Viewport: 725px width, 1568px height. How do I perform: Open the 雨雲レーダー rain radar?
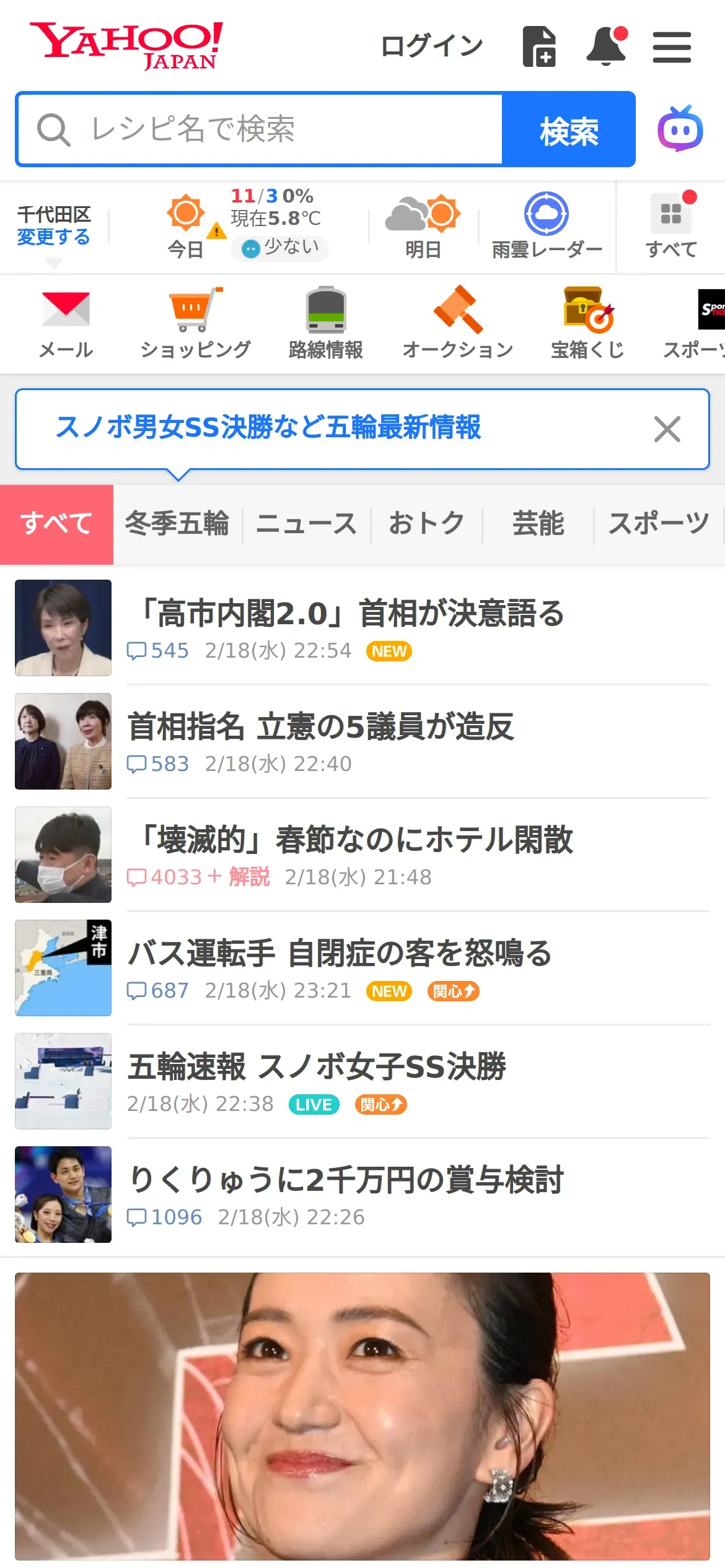(547, 225)
